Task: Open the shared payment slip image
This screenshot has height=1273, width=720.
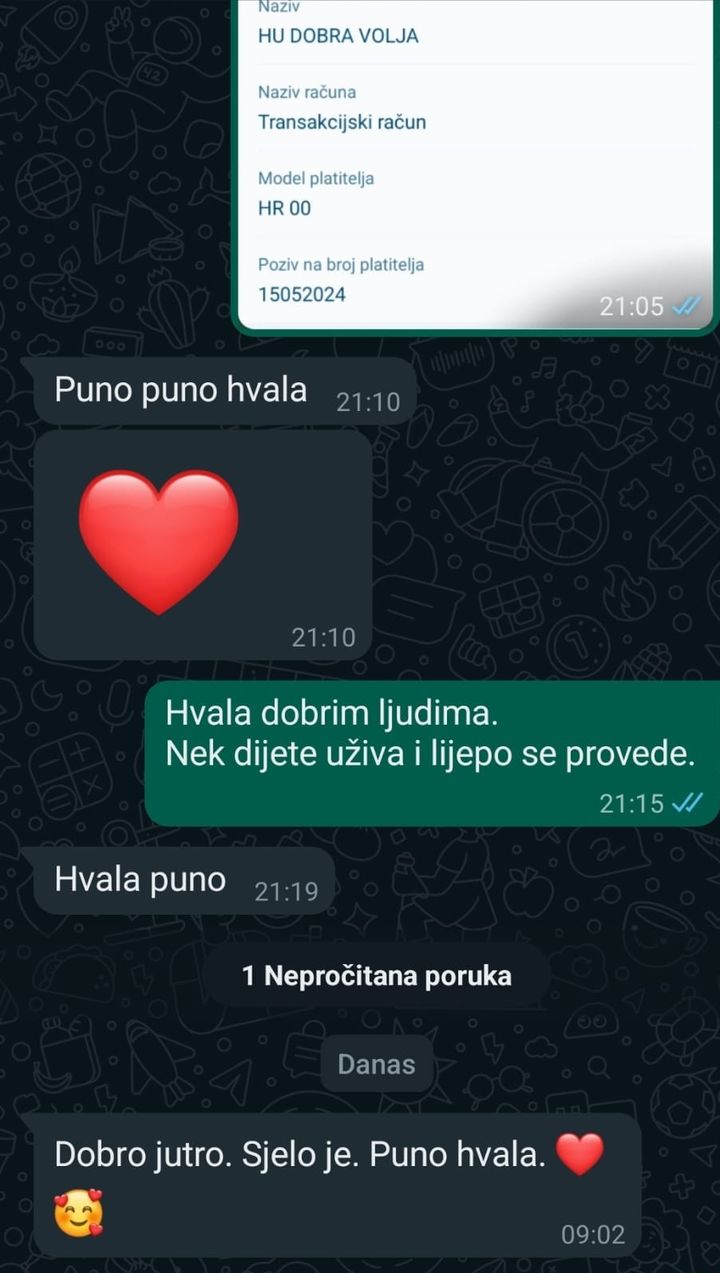Action: tap(473, 160)
